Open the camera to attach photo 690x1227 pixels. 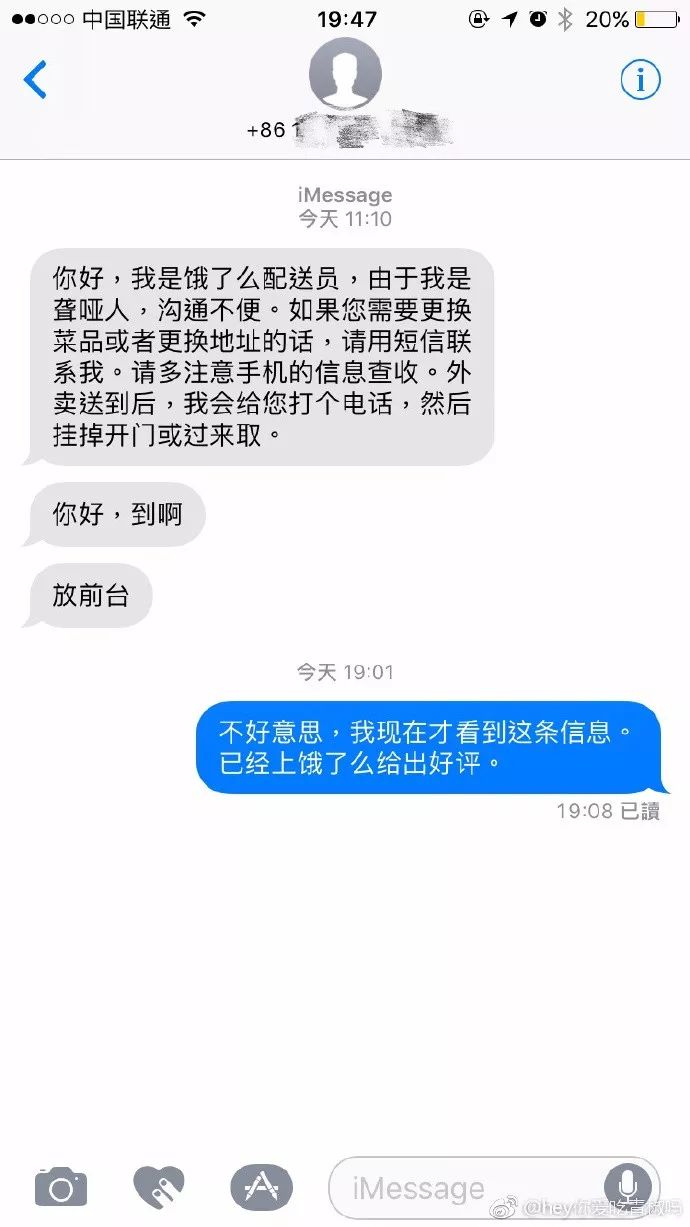(61, 1187)
